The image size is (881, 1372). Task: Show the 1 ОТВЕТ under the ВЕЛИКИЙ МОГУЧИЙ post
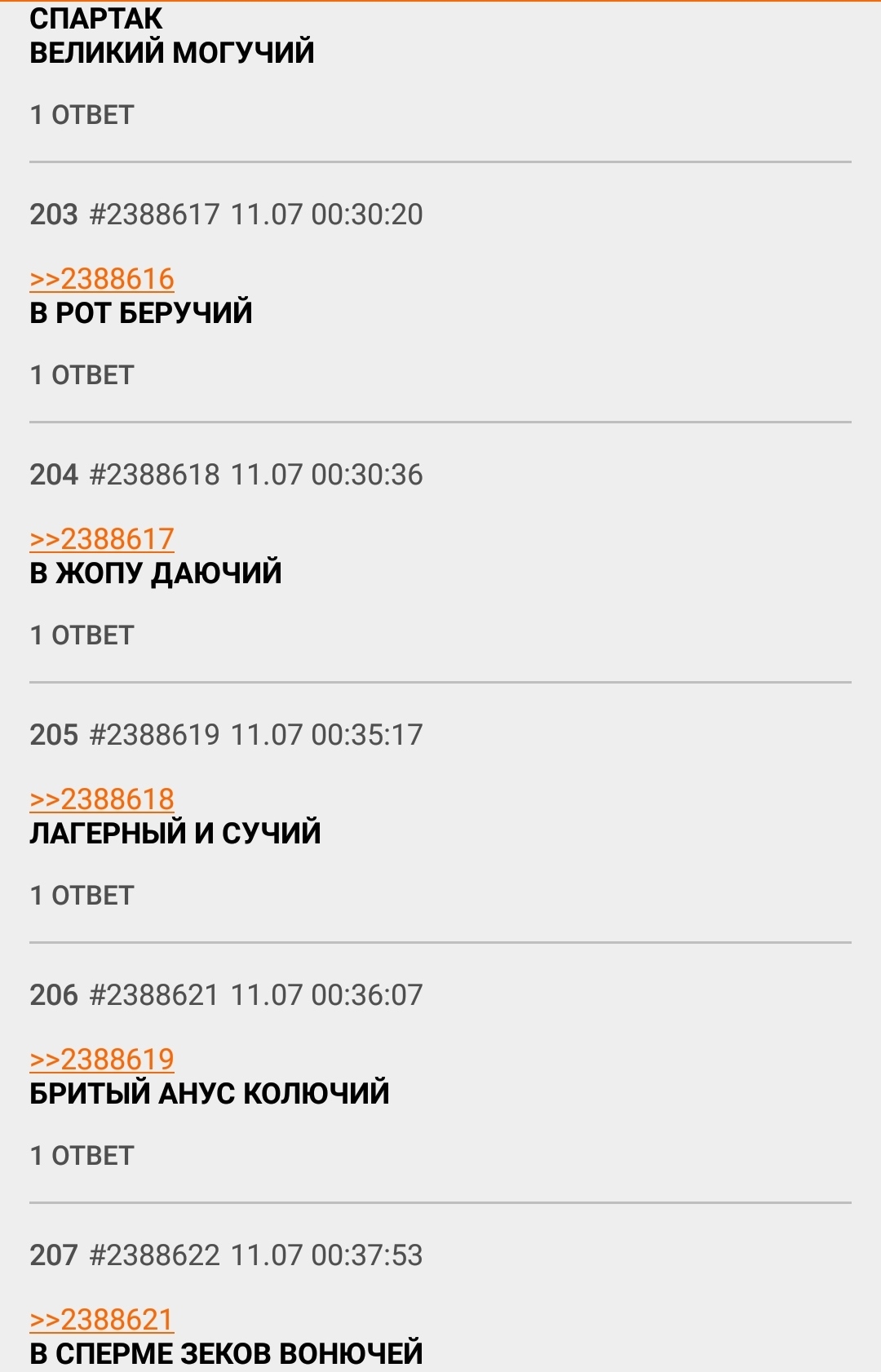[82, 115]
